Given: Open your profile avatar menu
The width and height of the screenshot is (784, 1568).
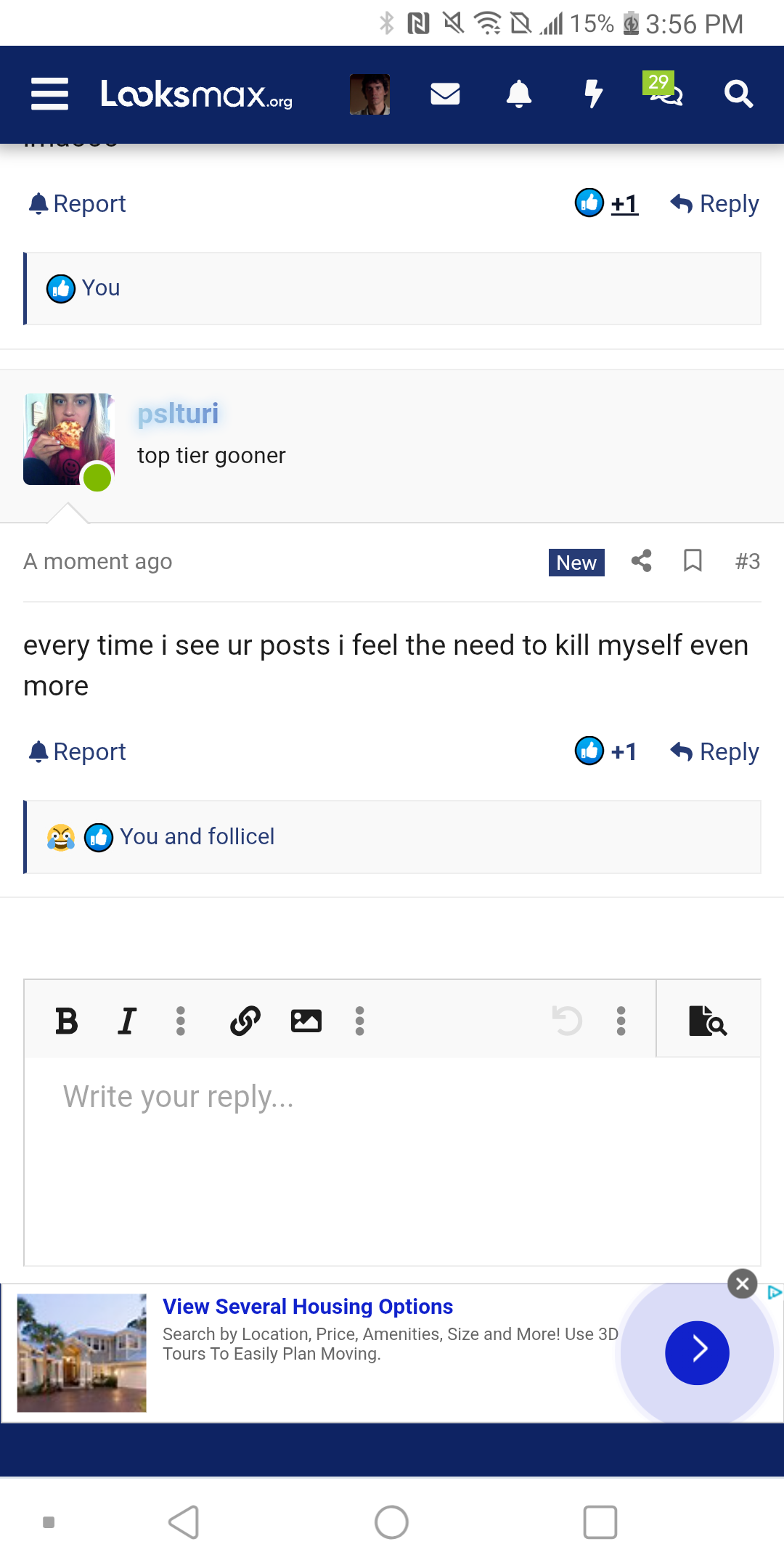Looking at the screenshot, I should pyautogui.click(x=369, y=94).
